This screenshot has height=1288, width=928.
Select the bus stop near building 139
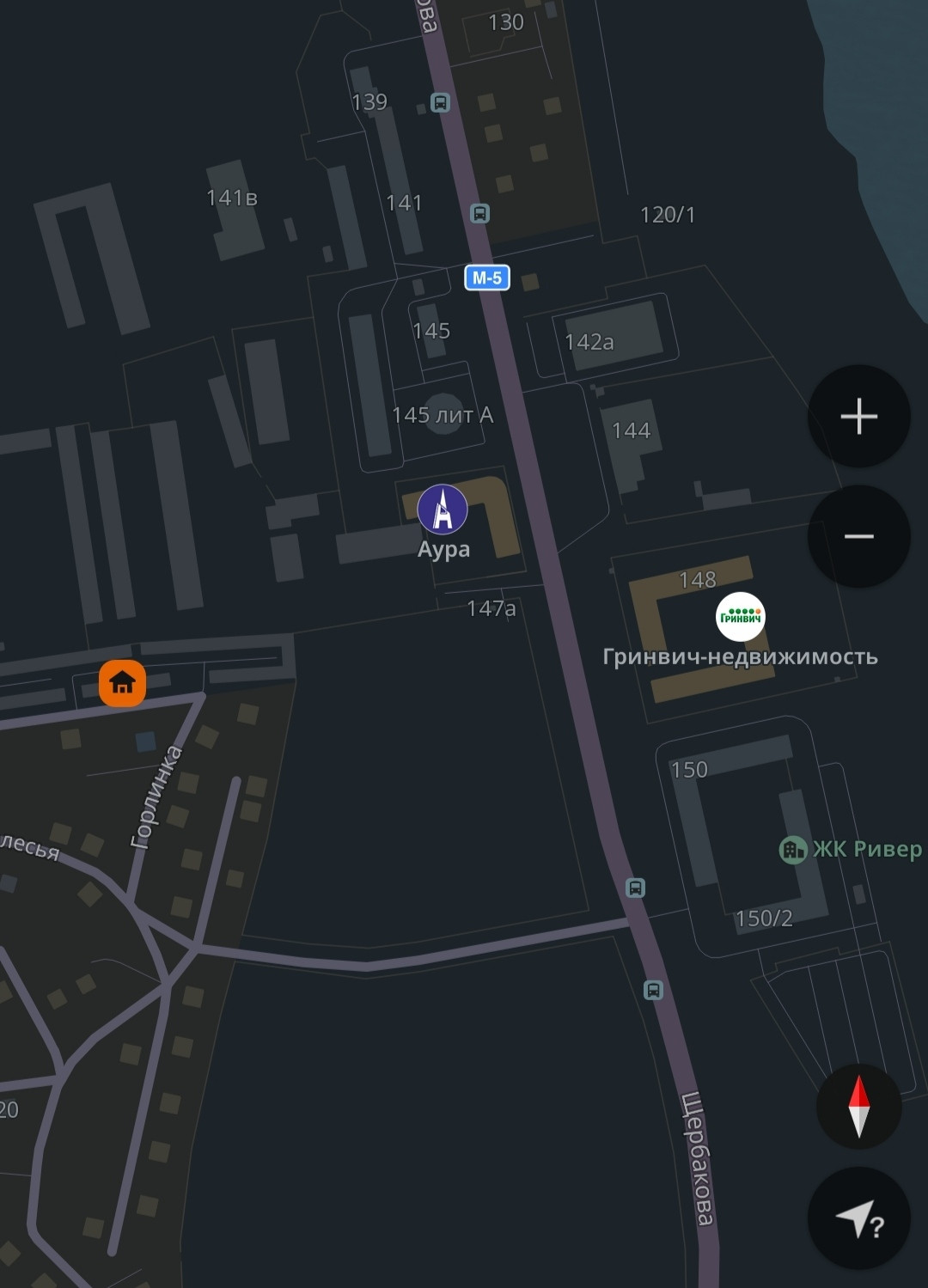click(440, 103)
